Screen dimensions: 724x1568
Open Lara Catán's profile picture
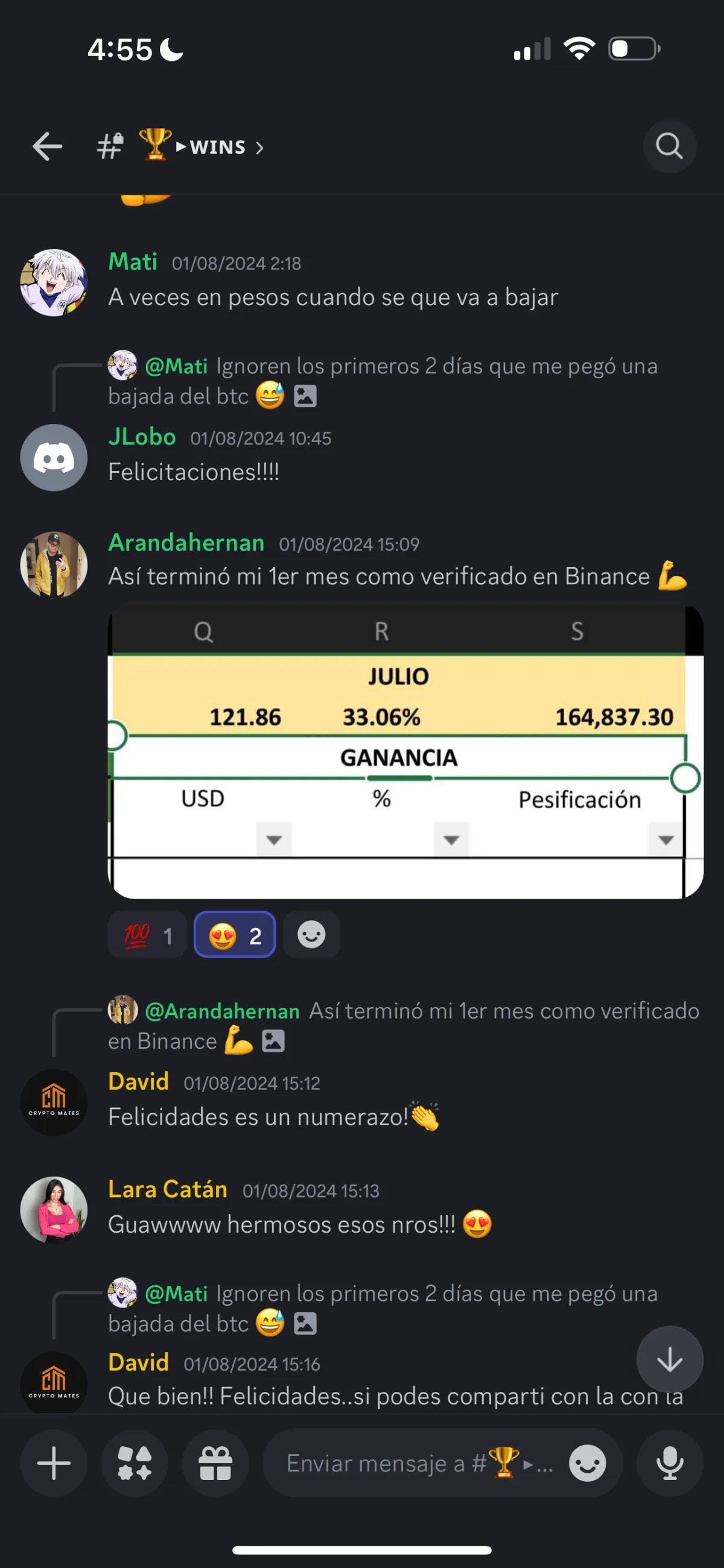54,1210
